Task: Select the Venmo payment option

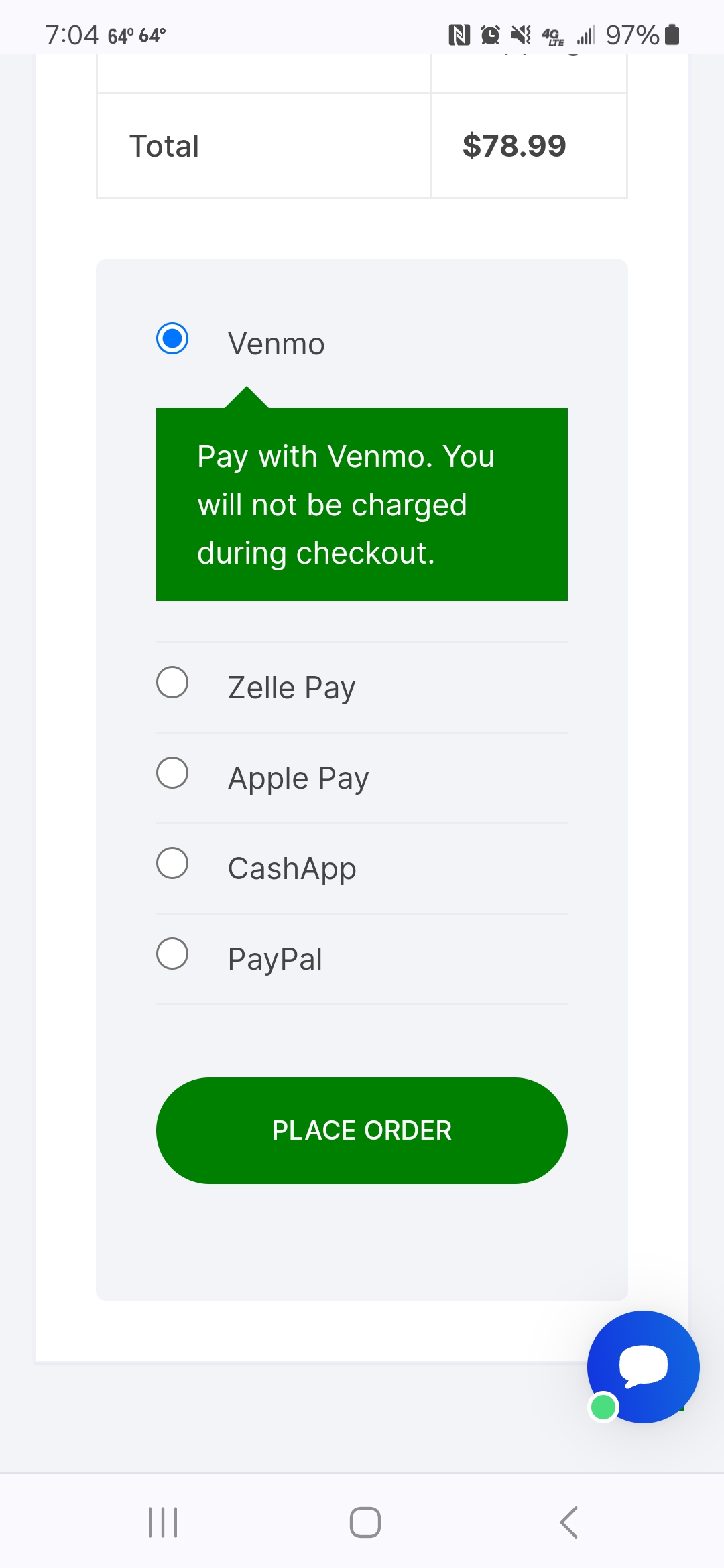Action: pos(172,339)
